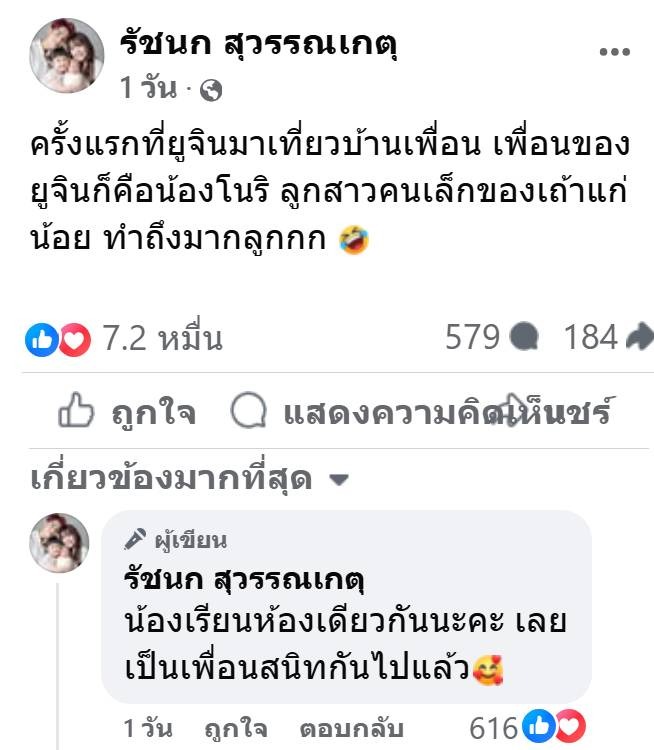This screenshot has height=750, width=654.
Task: View the 616 reactions on the comment
Action: [x=527, y=725]
